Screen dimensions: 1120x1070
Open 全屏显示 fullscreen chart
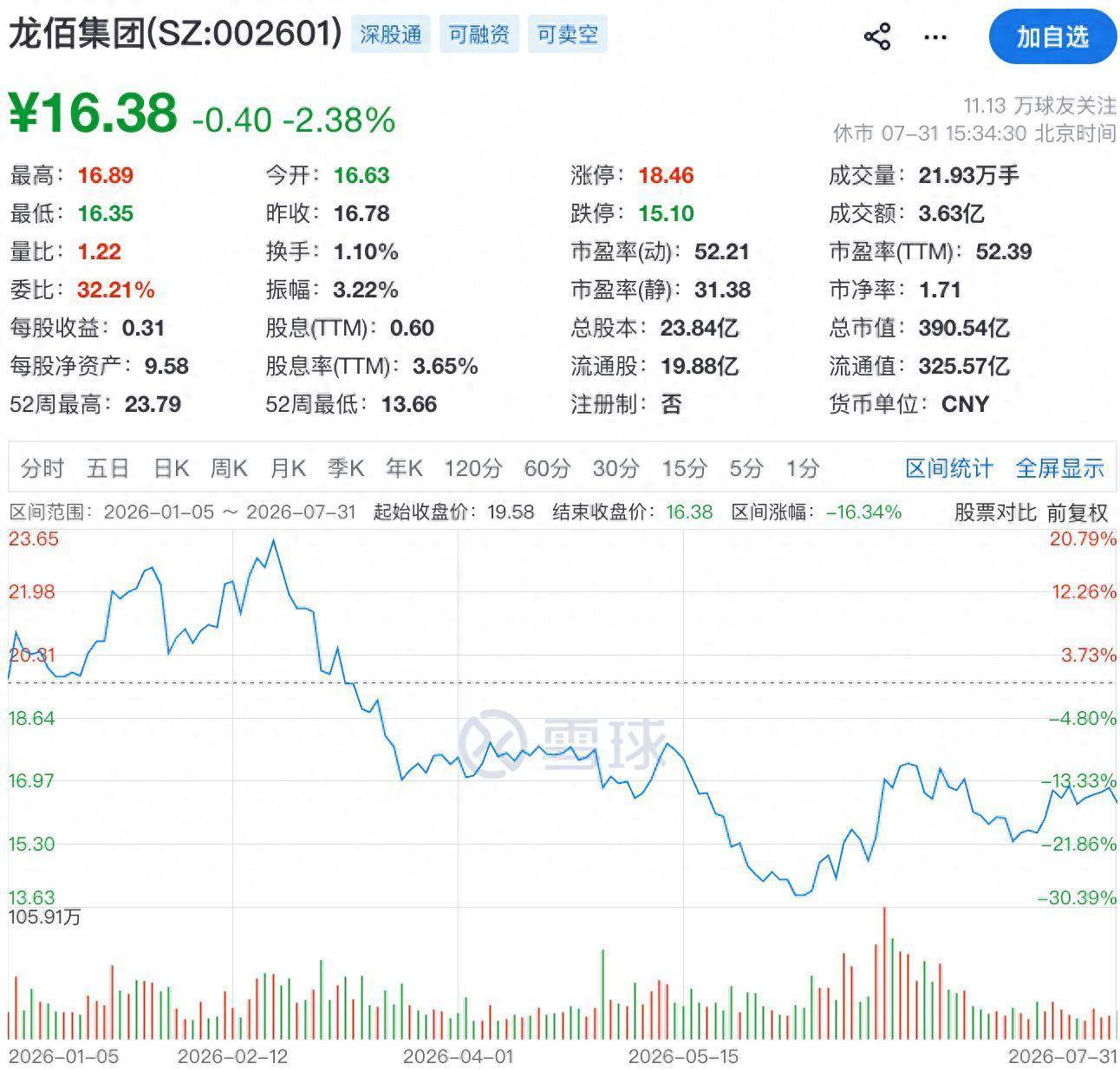pyautogui.click(x=1059, y=468)
